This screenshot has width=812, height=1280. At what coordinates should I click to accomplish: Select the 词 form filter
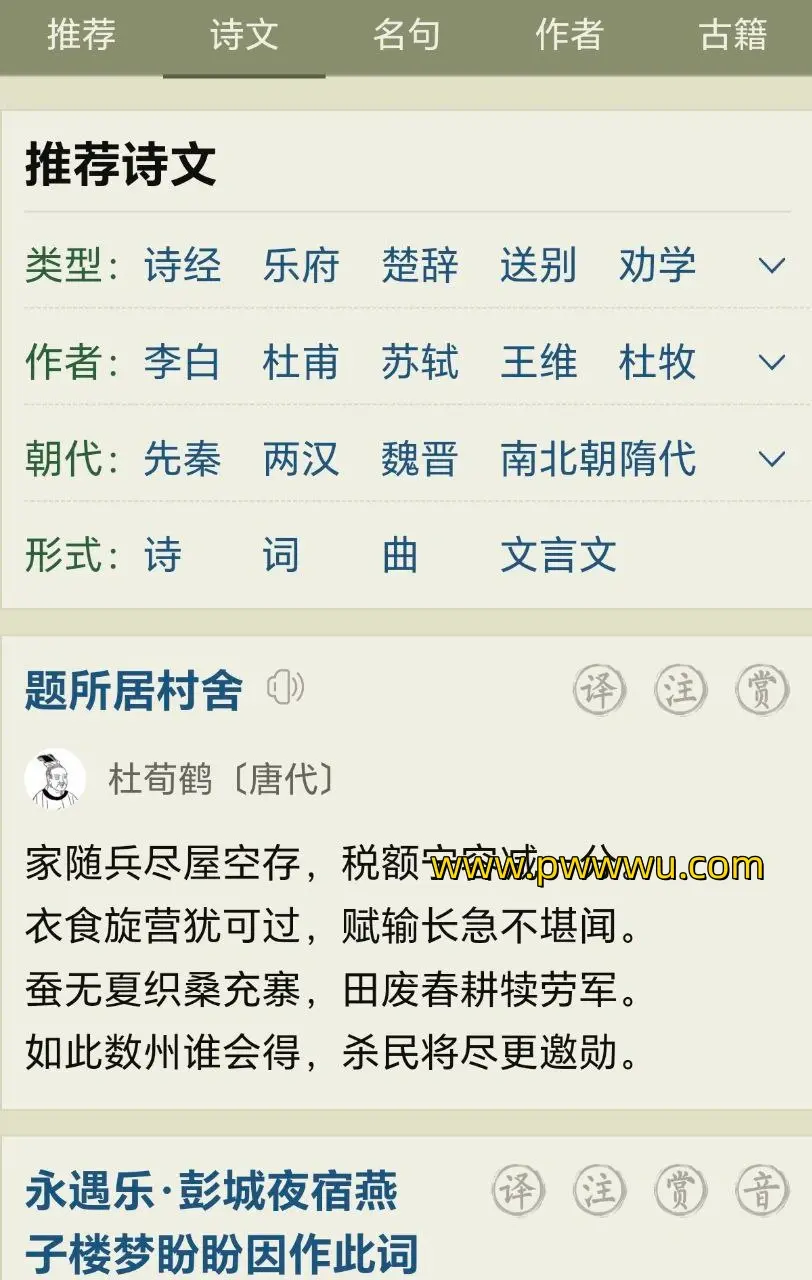(281, 556)
